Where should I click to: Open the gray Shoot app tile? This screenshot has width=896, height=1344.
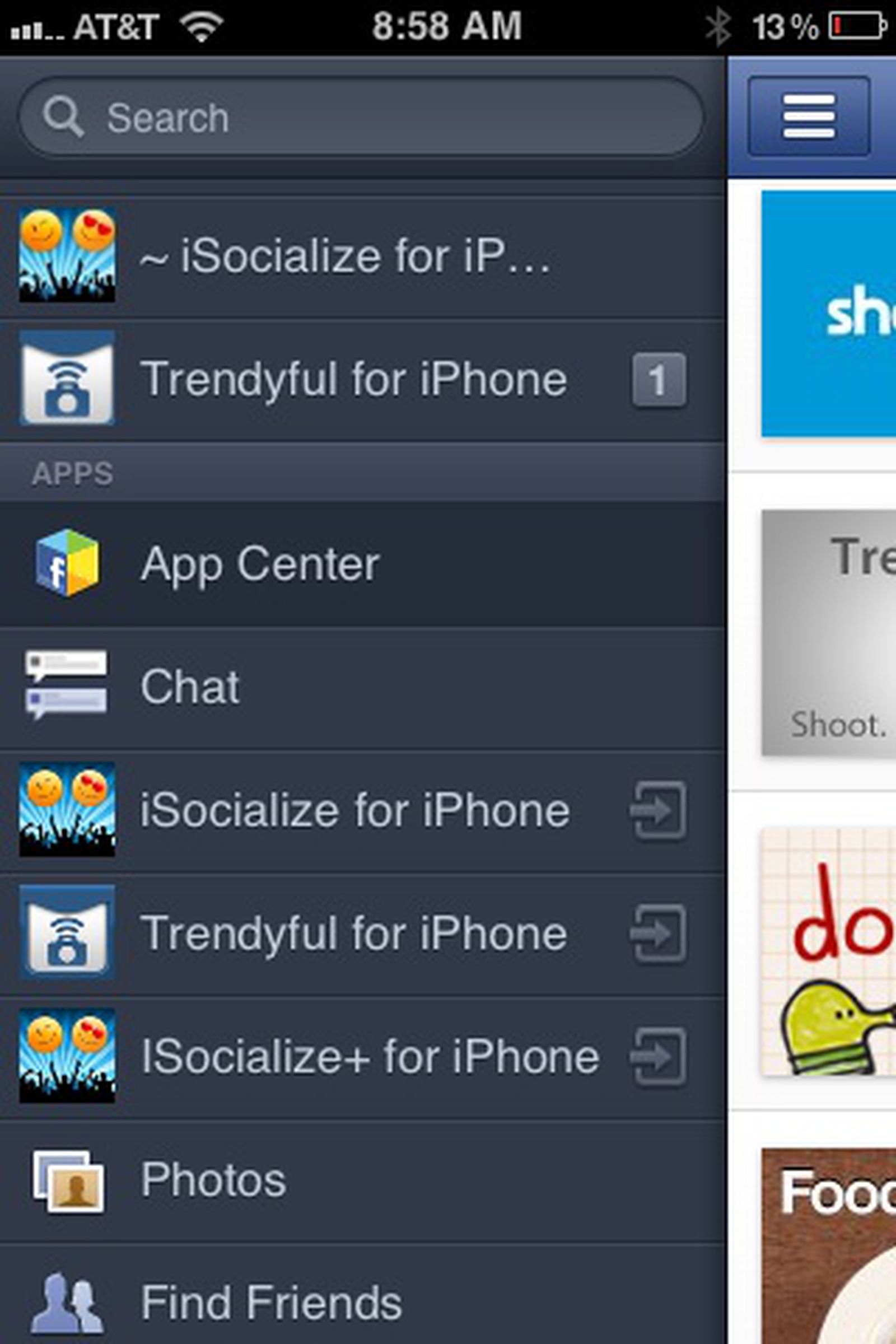[829, 633]
